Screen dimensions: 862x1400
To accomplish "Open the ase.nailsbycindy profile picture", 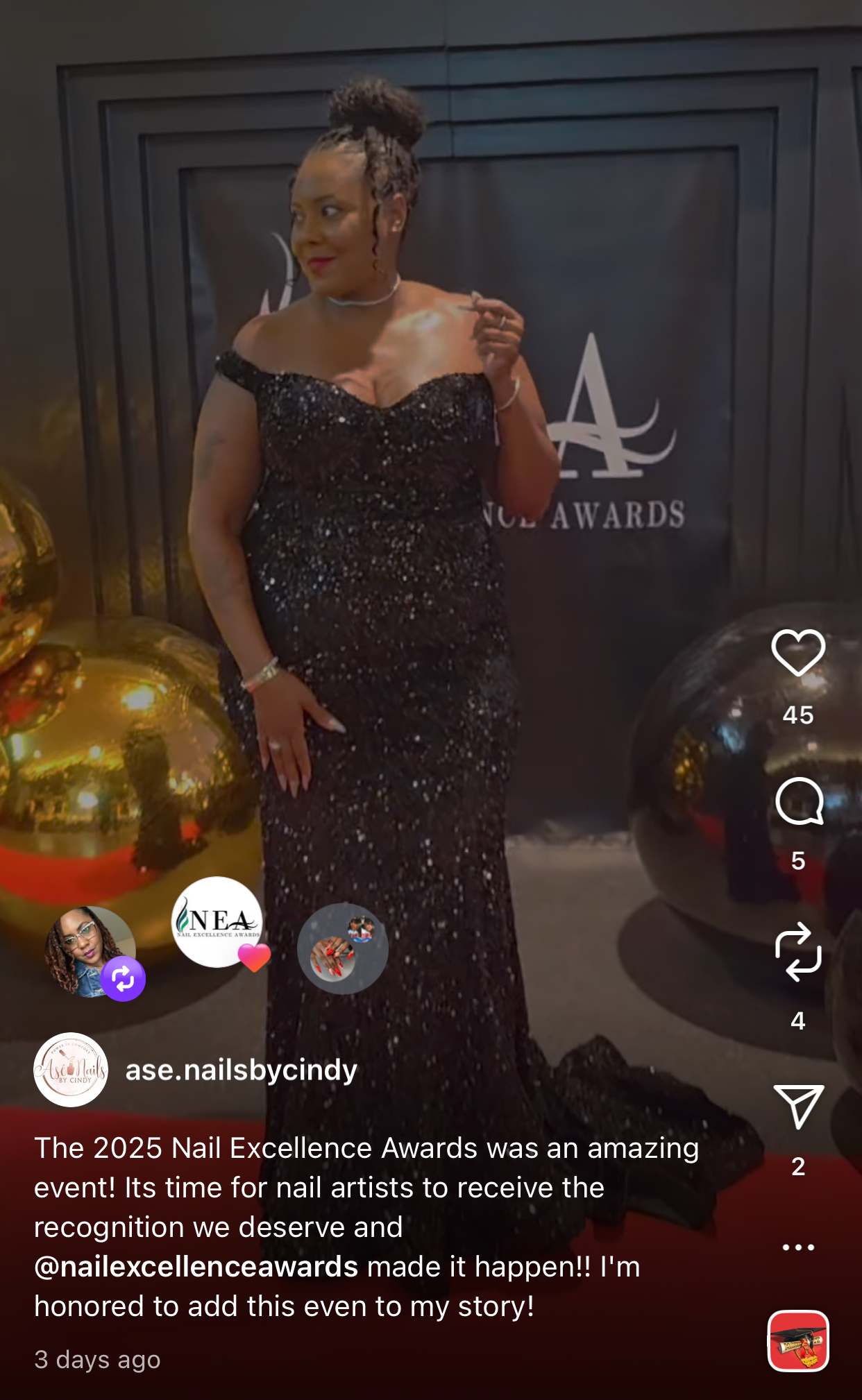I will coord(71,1069).
